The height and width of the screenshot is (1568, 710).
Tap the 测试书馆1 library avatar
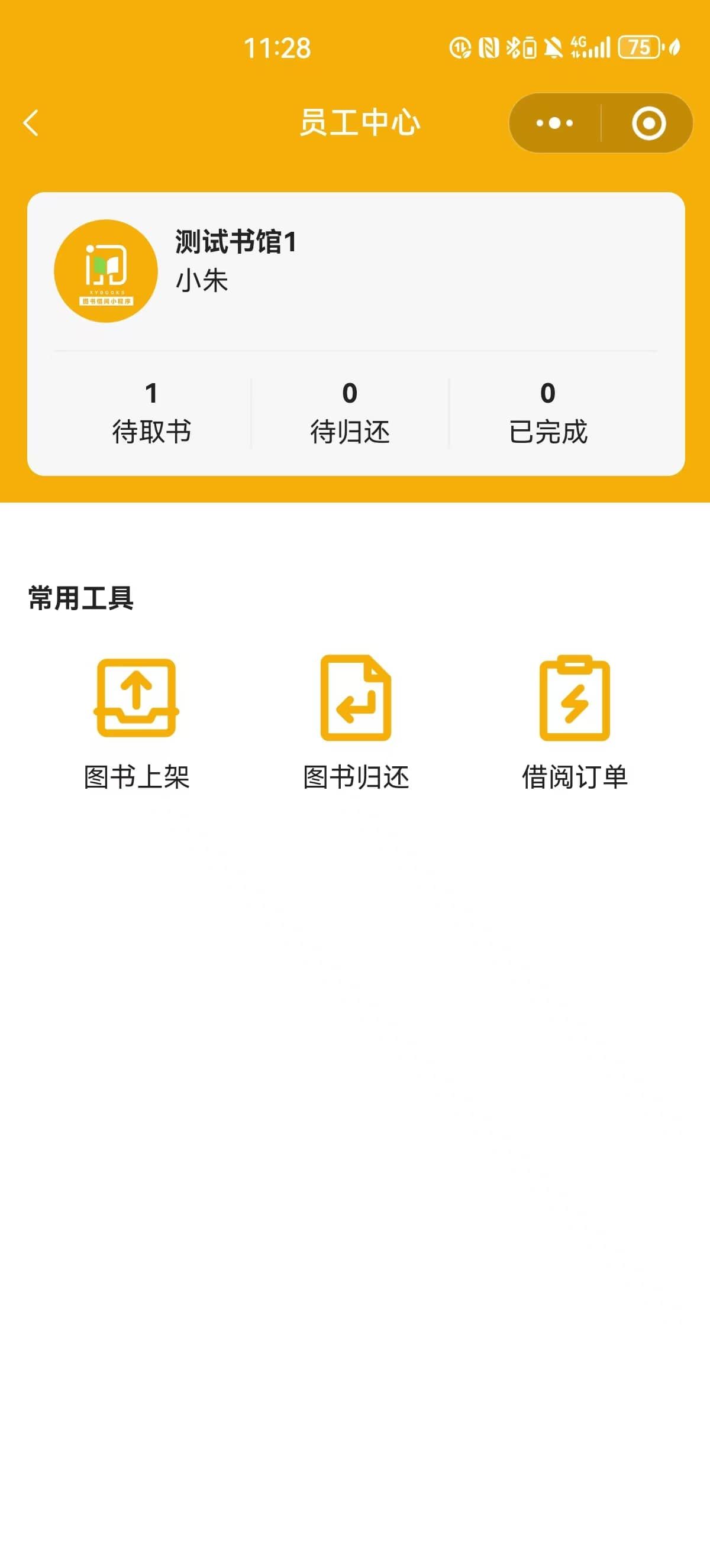tap(106, 271)
